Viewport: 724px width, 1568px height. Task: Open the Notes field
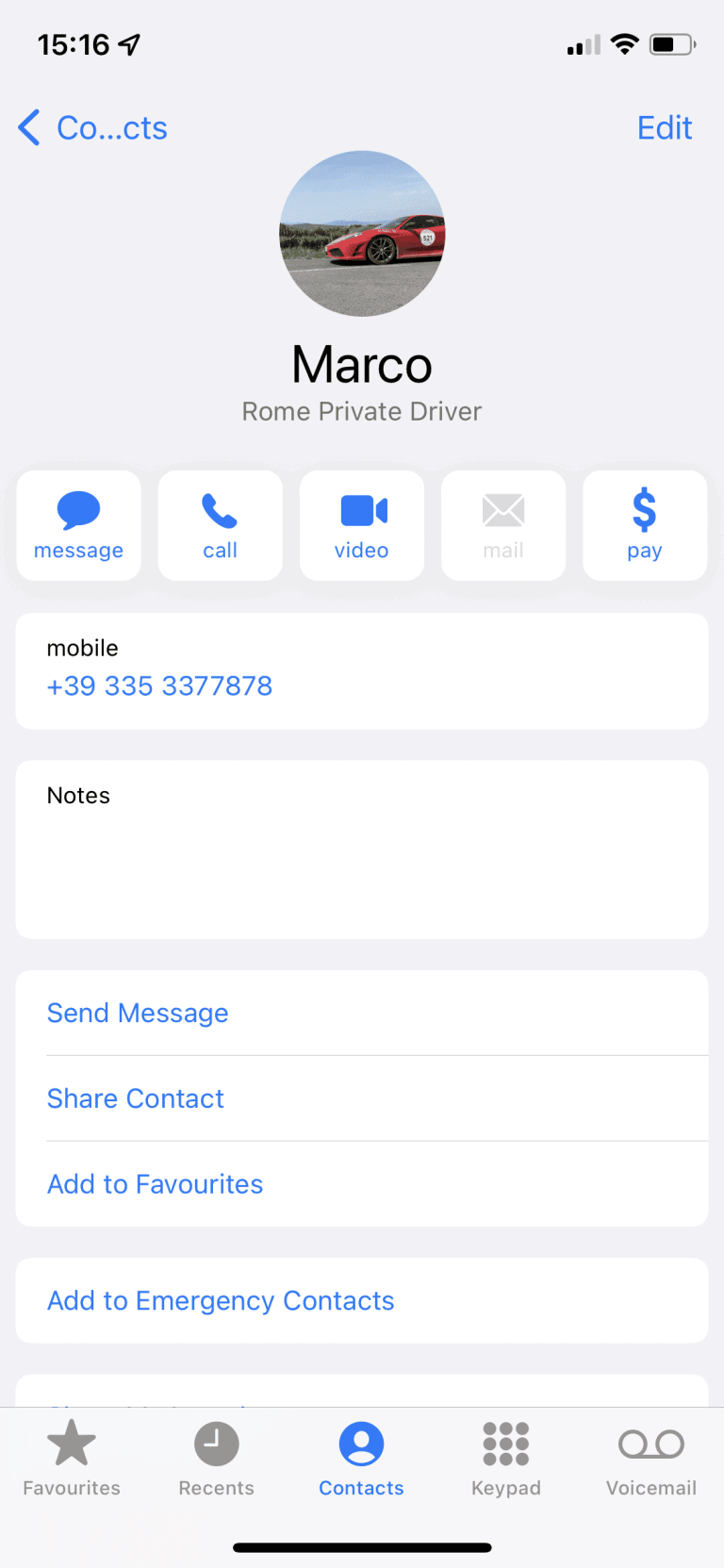coord(362,849)
